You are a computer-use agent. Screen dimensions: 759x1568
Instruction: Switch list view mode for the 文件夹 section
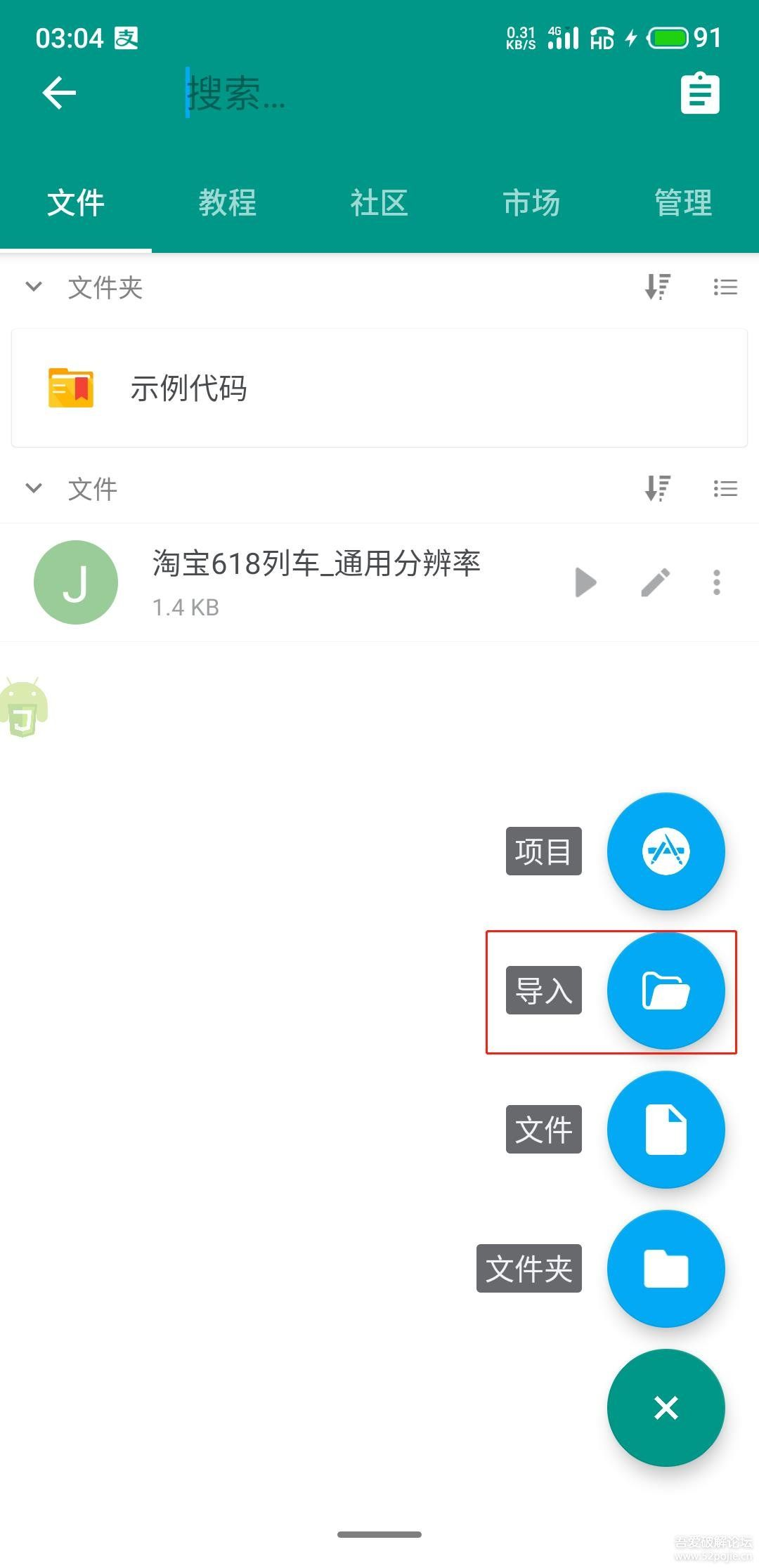tap(725, 287)
